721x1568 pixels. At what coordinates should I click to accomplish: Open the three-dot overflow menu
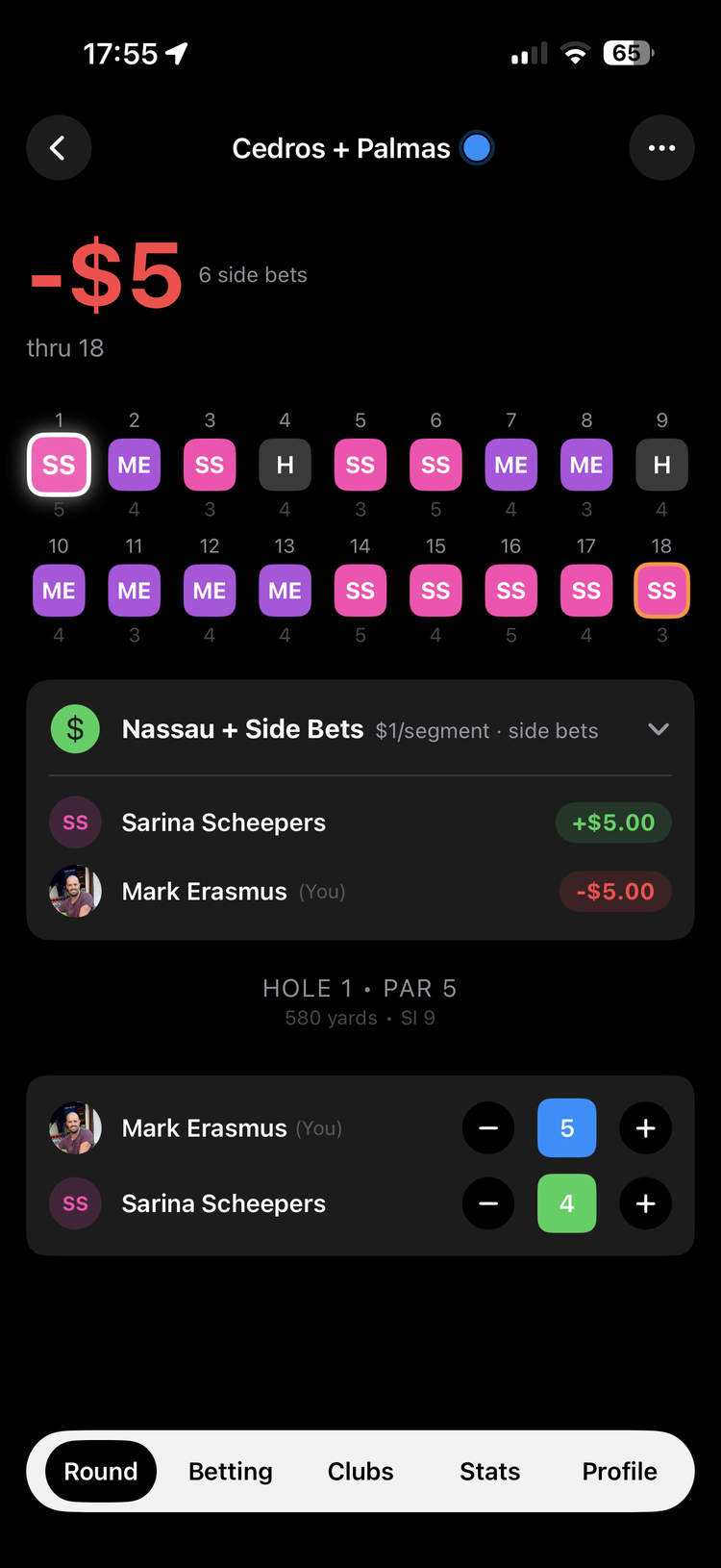click(x=661, y=148)
